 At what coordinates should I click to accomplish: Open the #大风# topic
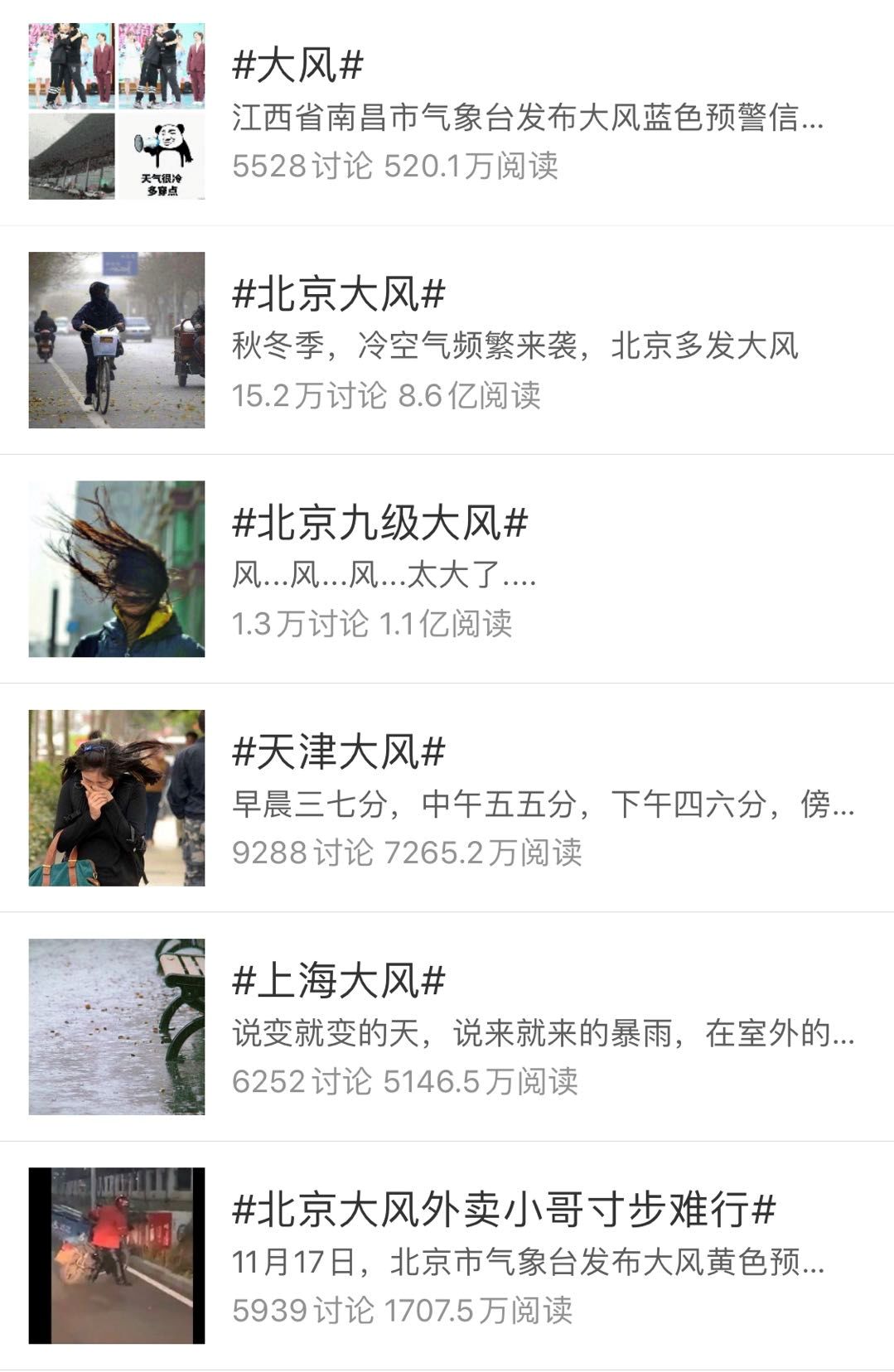[x=298, y=66]
